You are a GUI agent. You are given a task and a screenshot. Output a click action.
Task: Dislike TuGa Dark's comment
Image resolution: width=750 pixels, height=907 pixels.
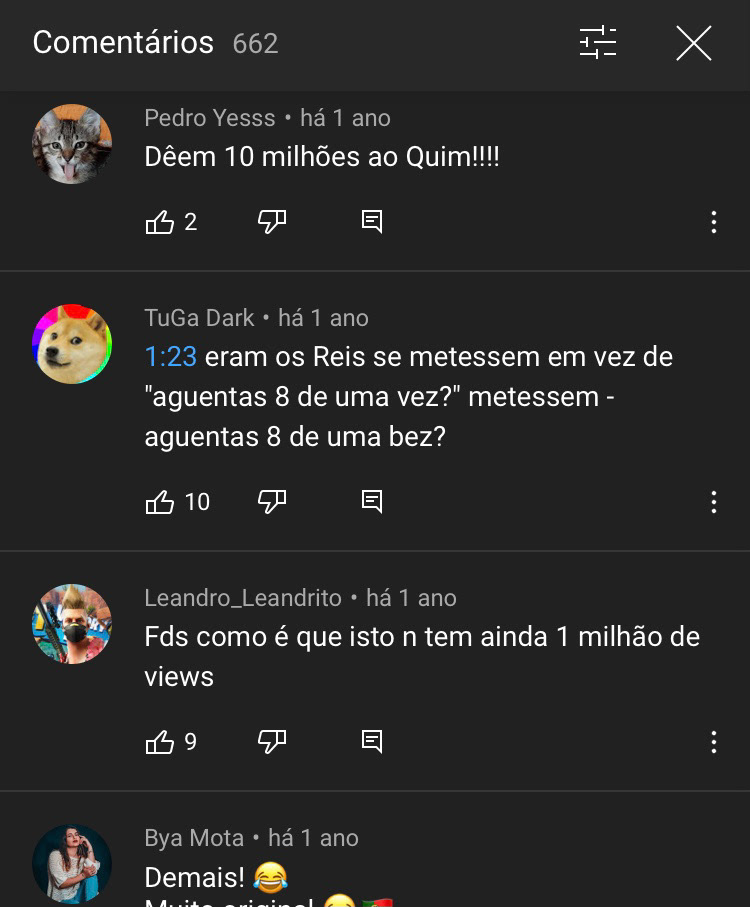[x=272, y=502]
